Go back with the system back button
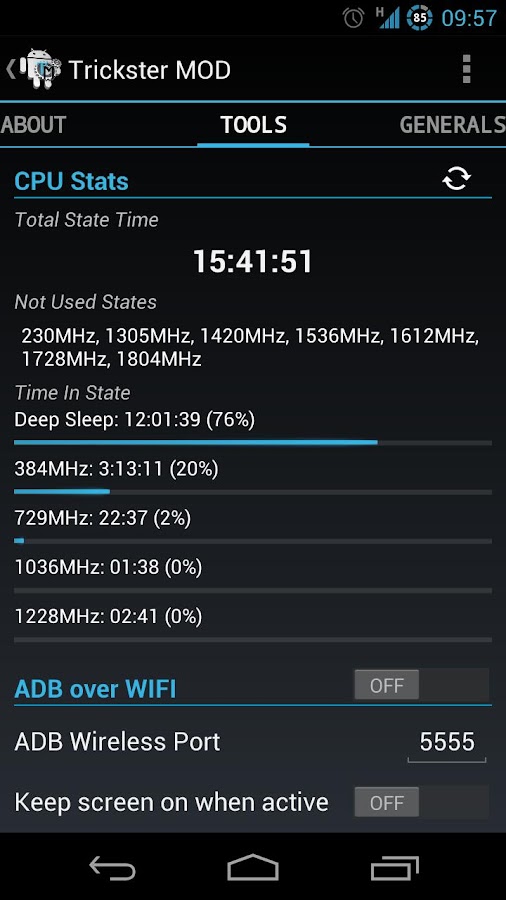This screenshot has width=506, height=900. point(112,867)
